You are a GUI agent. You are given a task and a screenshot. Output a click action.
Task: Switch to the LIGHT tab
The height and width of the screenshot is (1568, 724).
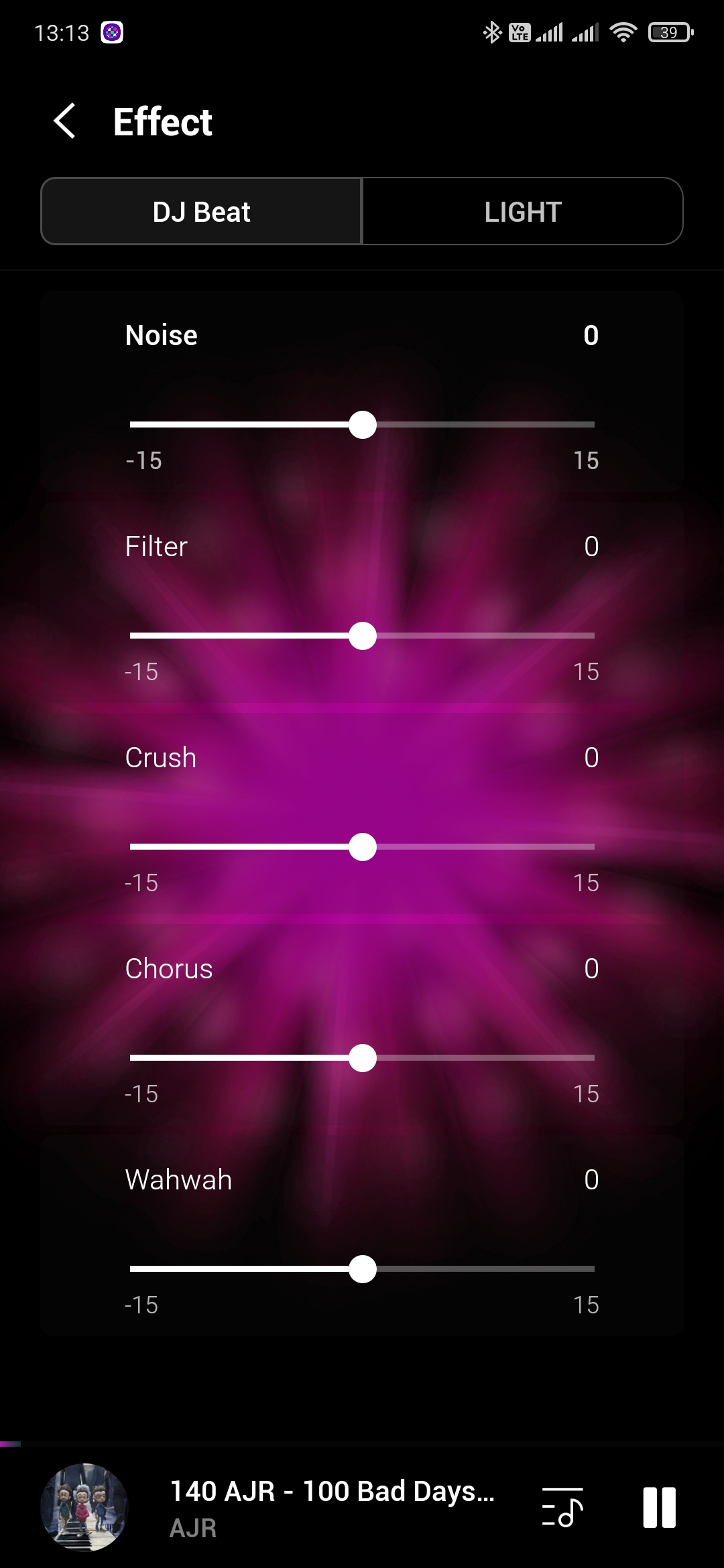point(522,212)
